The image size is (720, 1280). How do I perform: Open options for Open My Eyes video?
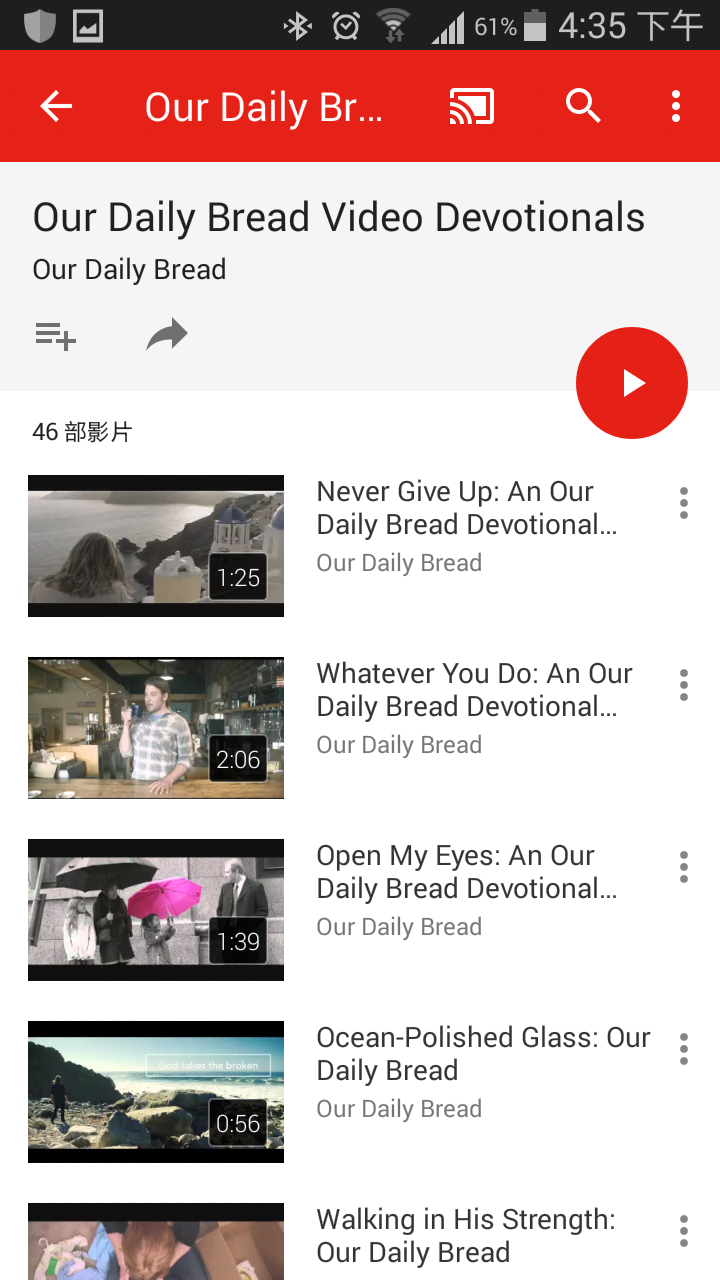[684, 867]
